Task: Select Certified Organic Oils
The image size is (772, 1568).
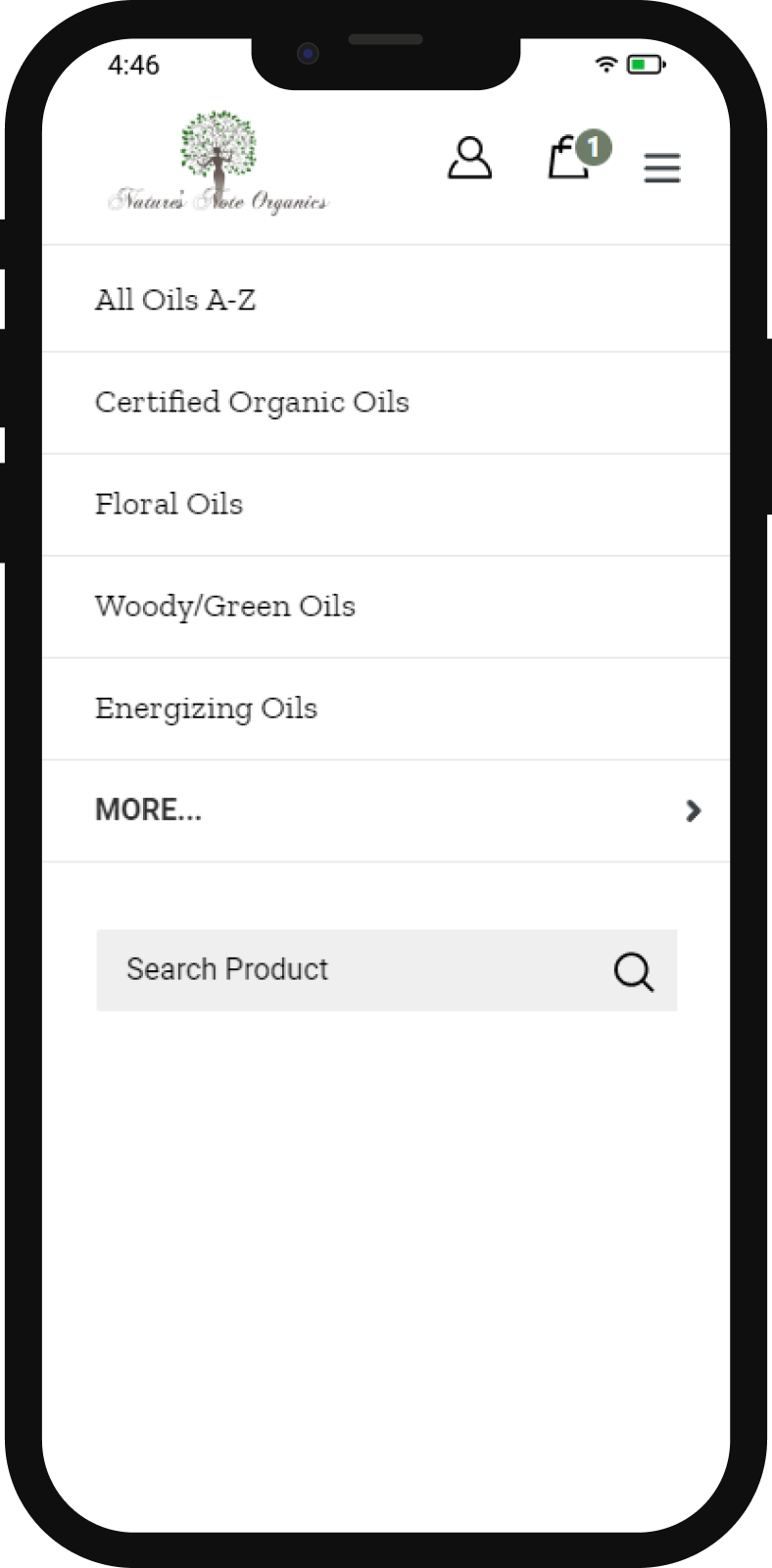Action: [386, 402]
